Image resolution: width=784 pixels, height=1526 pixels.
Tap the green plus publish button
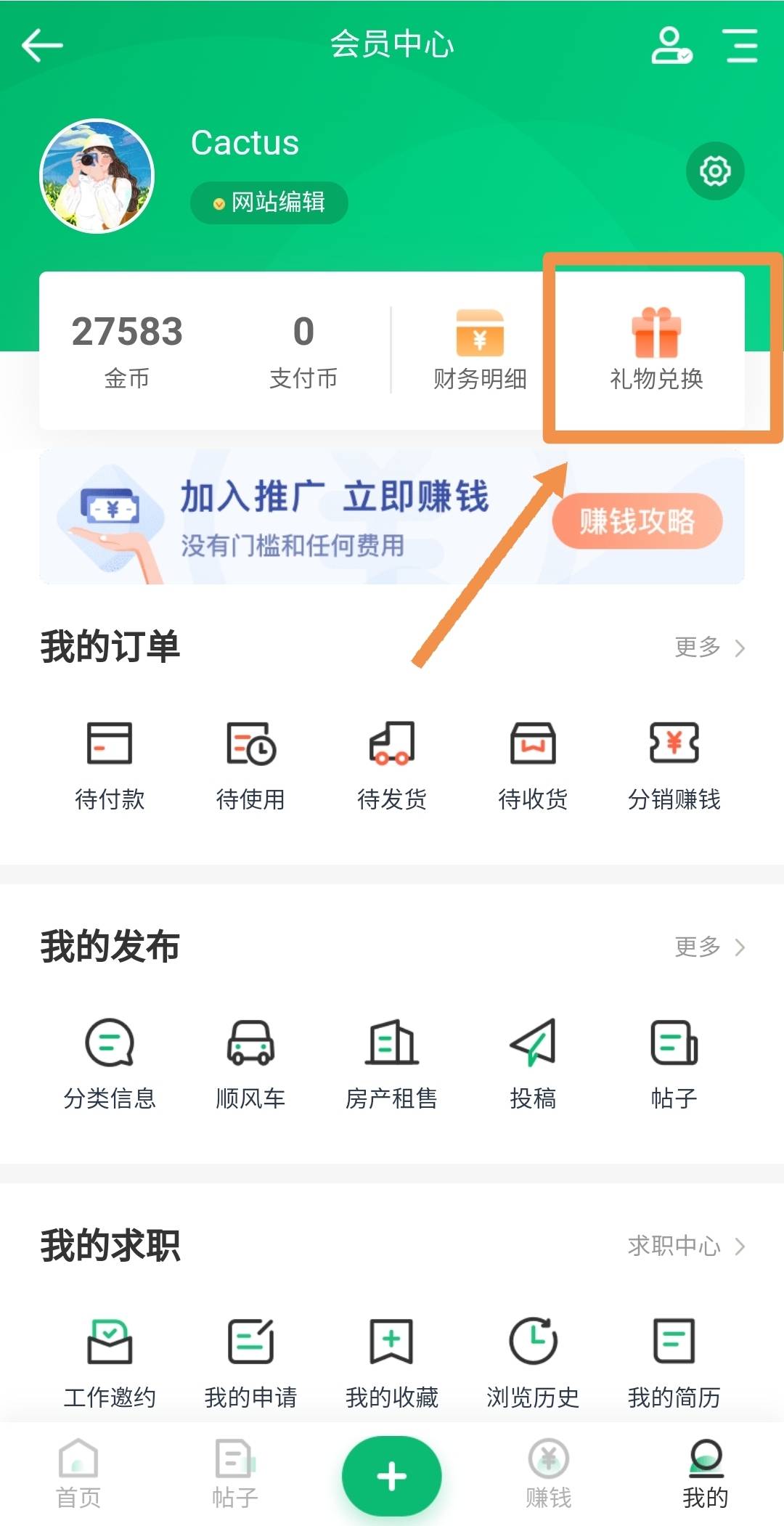[392, 1476]
